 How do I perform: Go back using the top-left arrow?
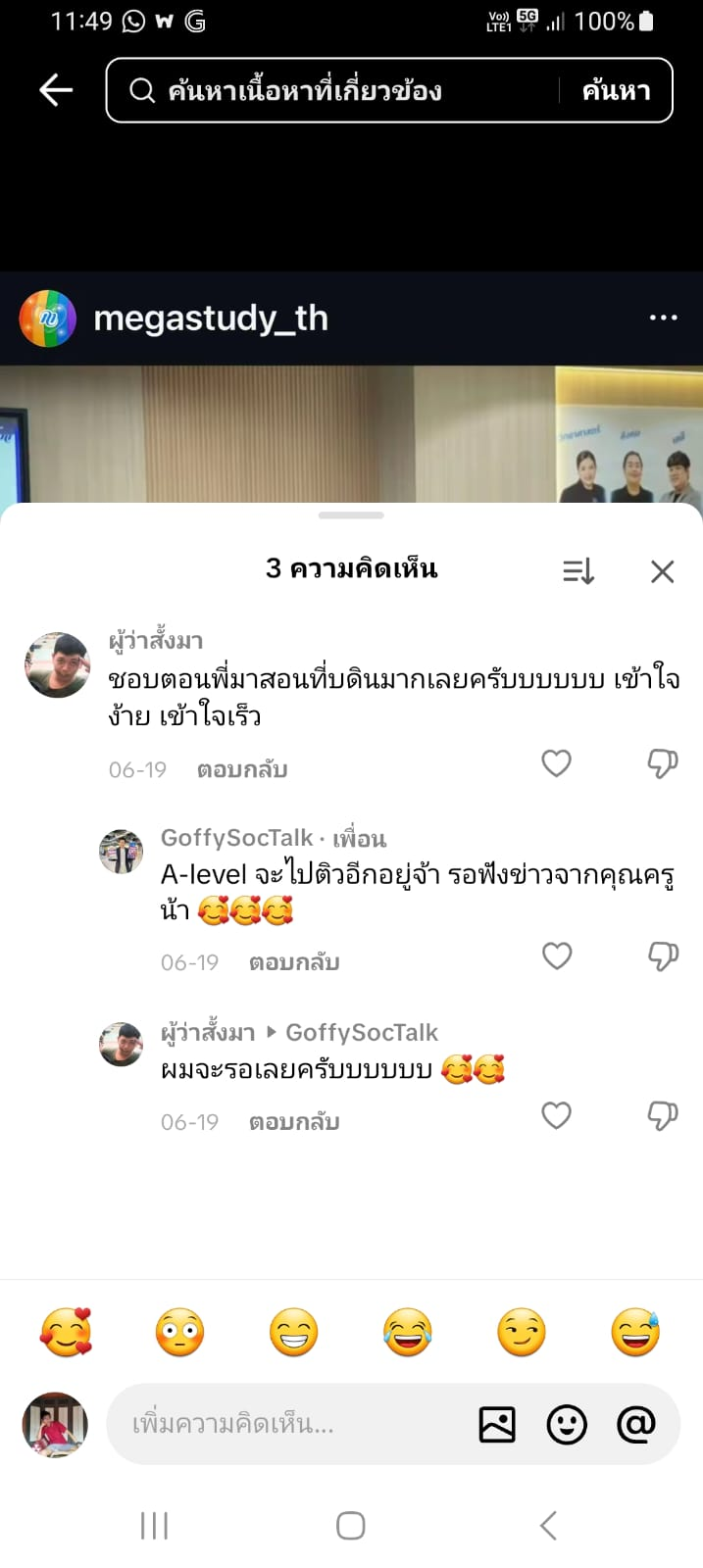56,90
